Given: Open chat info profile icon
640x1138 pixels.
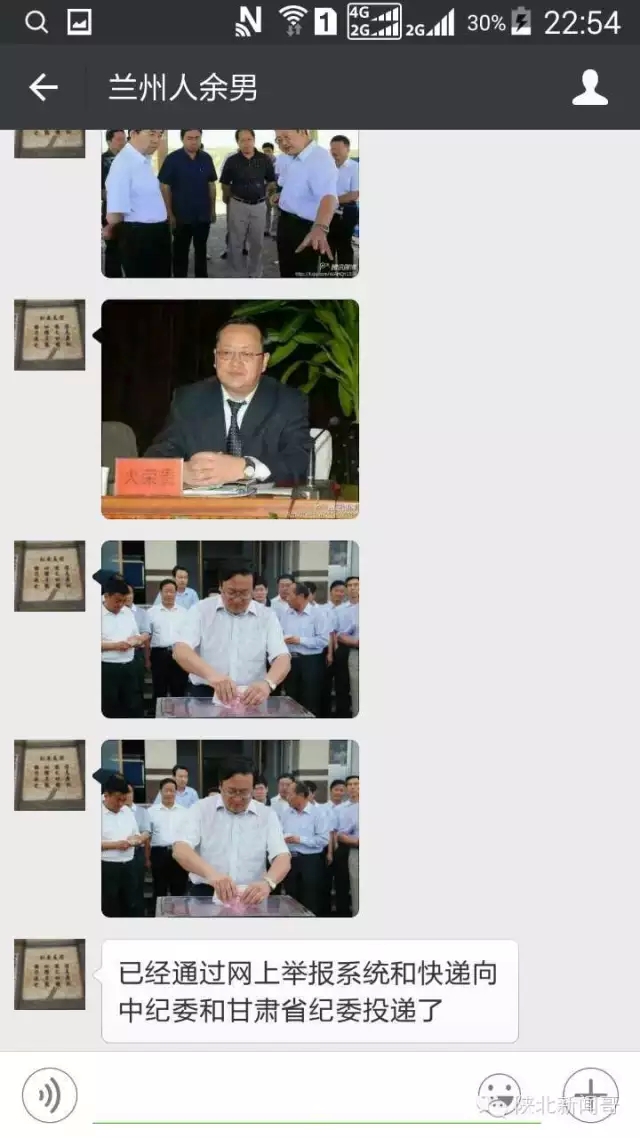Looking at the screenshot, I should point(590,88).
